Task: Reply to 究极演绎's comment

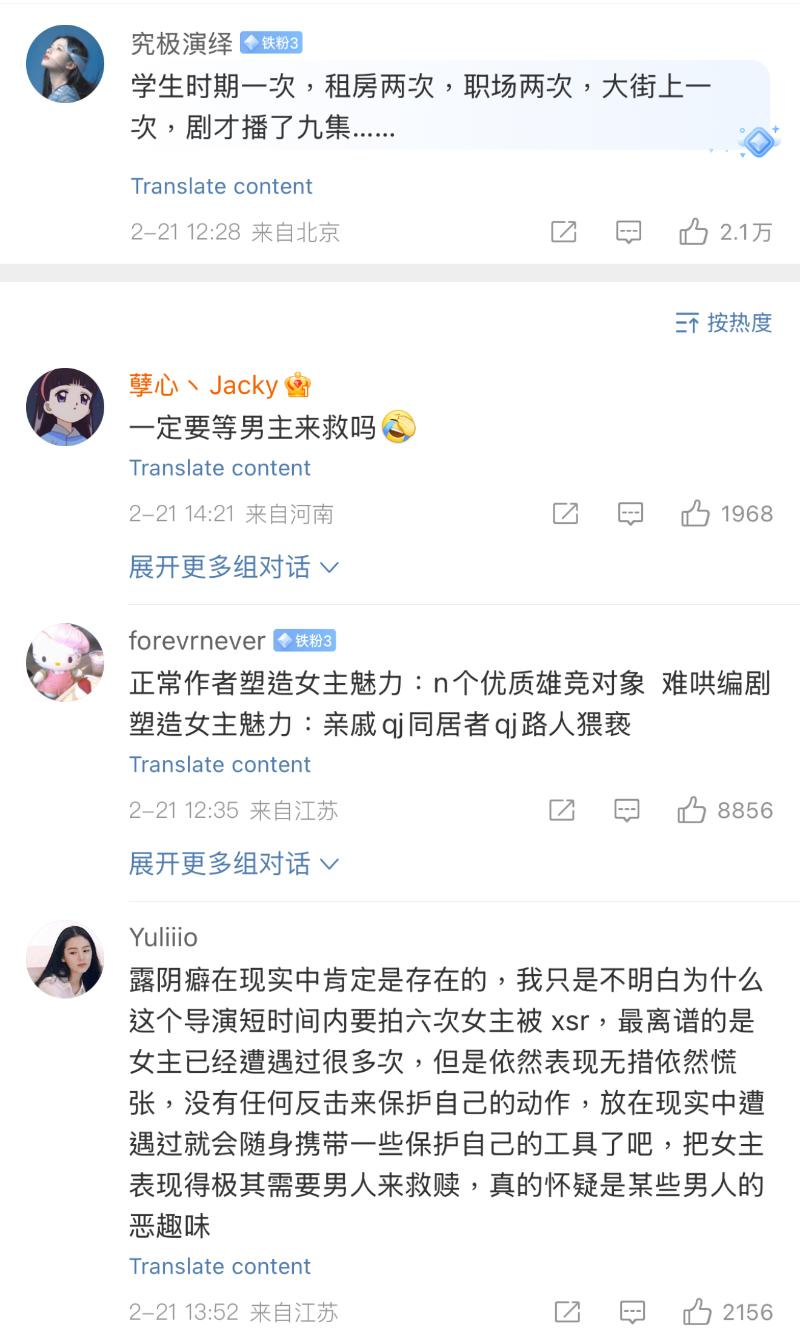Action: pyautogui.click(x=628, y=233)
